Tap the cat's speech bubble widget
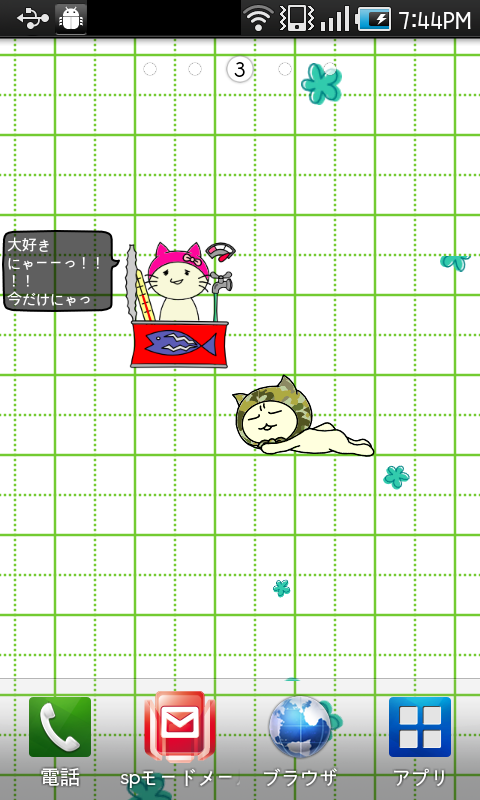The height and width of the screenshot is (800, 480). [x=60, y=271]
